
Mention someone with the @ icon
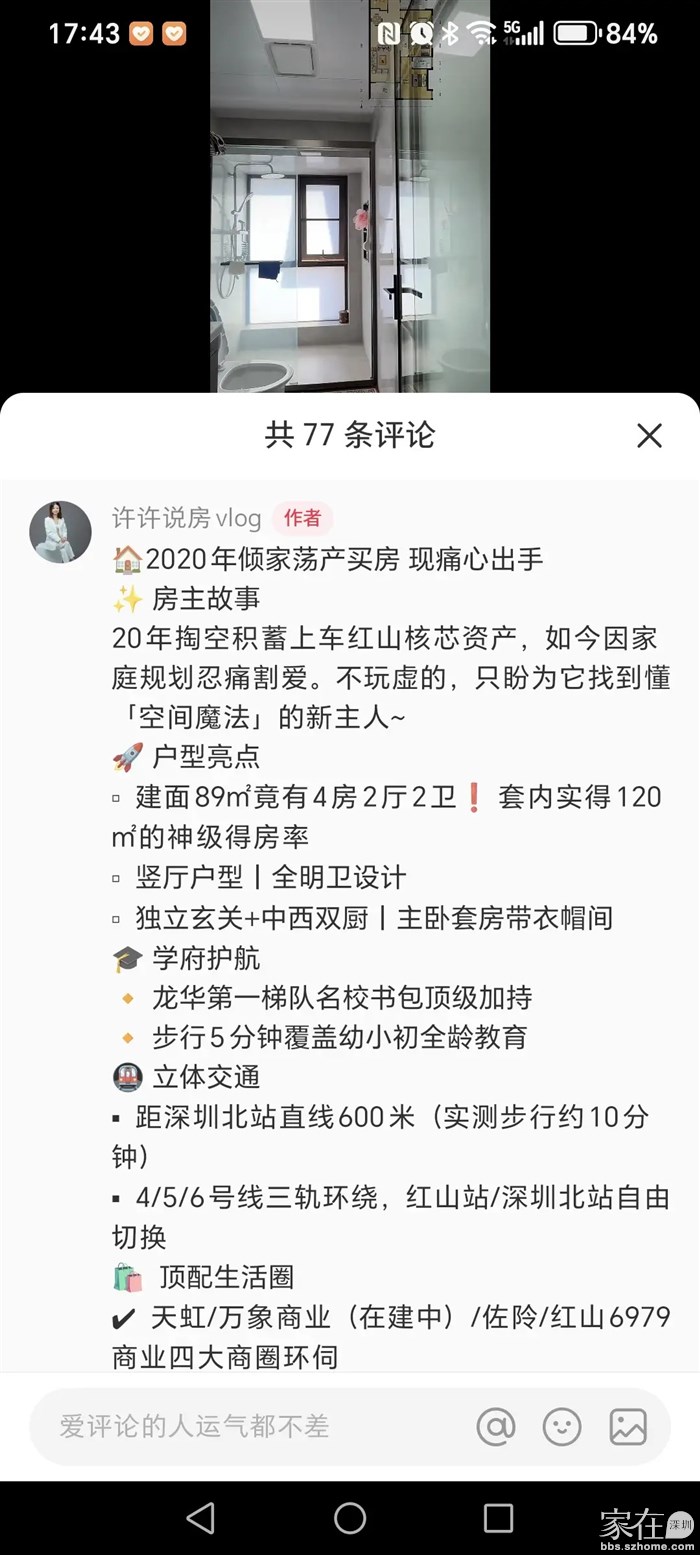pyautogui.click(x=495, y=1426)
